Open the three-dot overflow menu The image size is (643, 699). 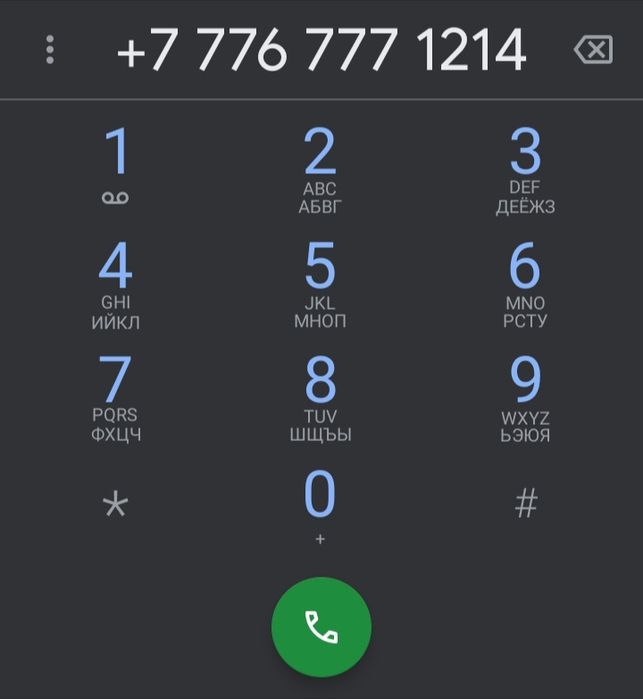[50, 50]
